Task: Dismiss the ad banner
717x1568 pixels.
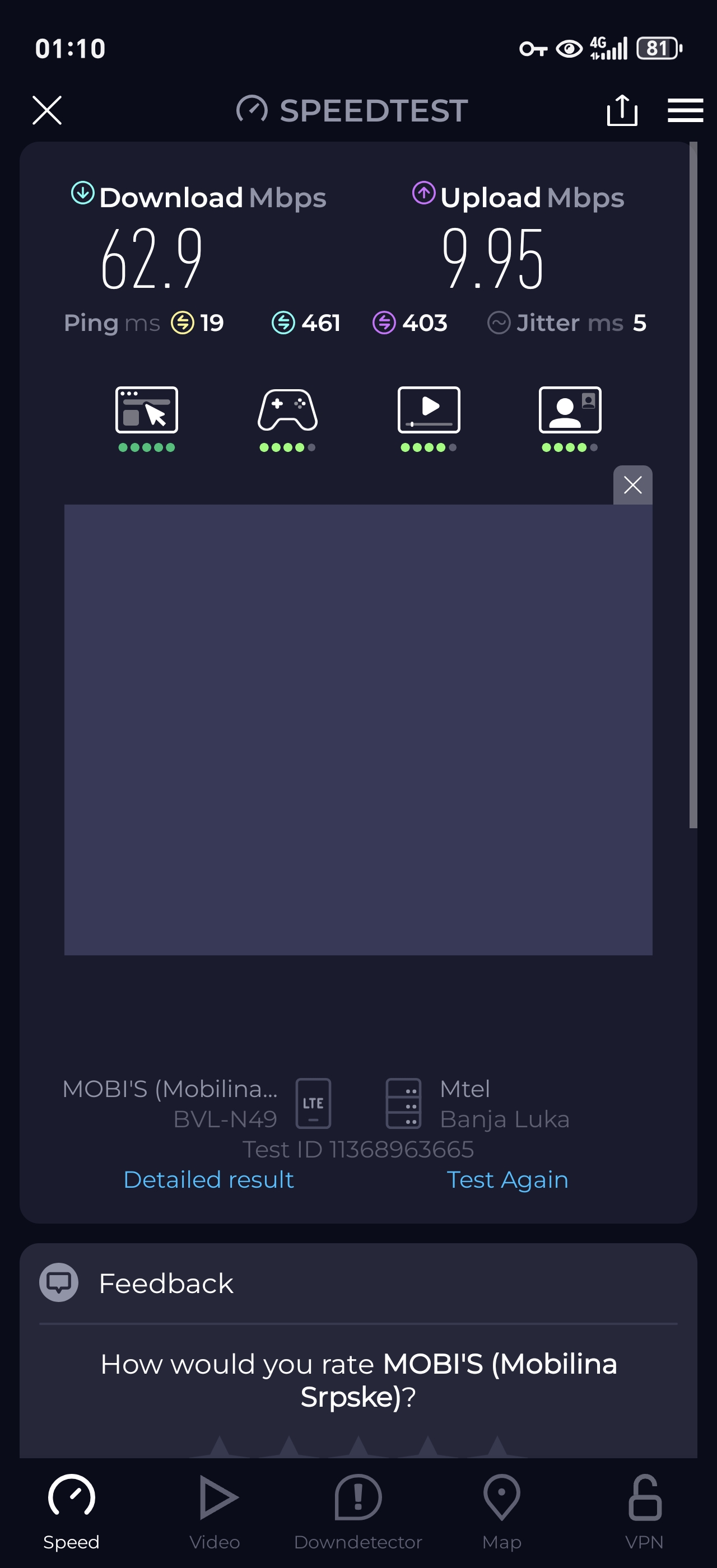Action: tap(633, 485)
